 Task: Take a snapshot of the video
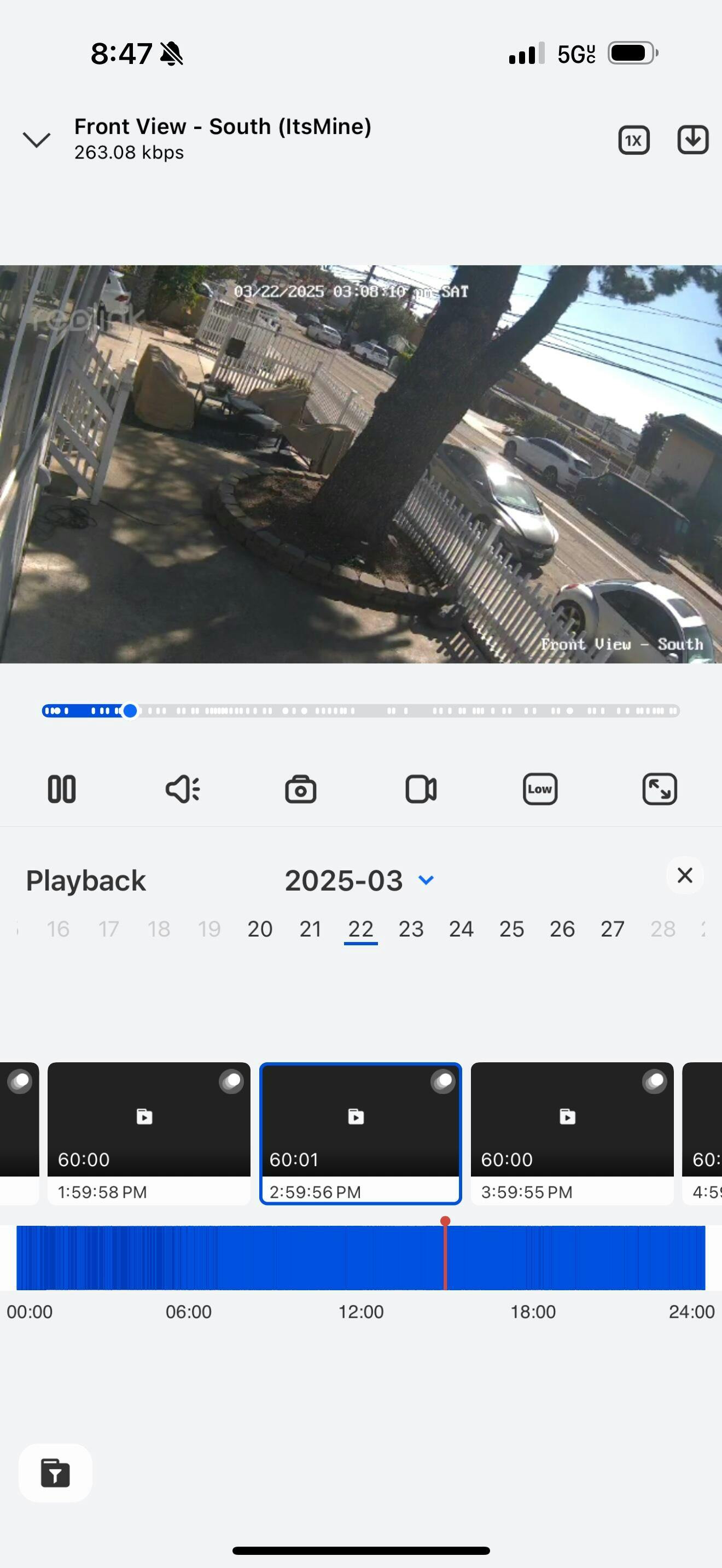pyautogui.click(x=301, y=789)
